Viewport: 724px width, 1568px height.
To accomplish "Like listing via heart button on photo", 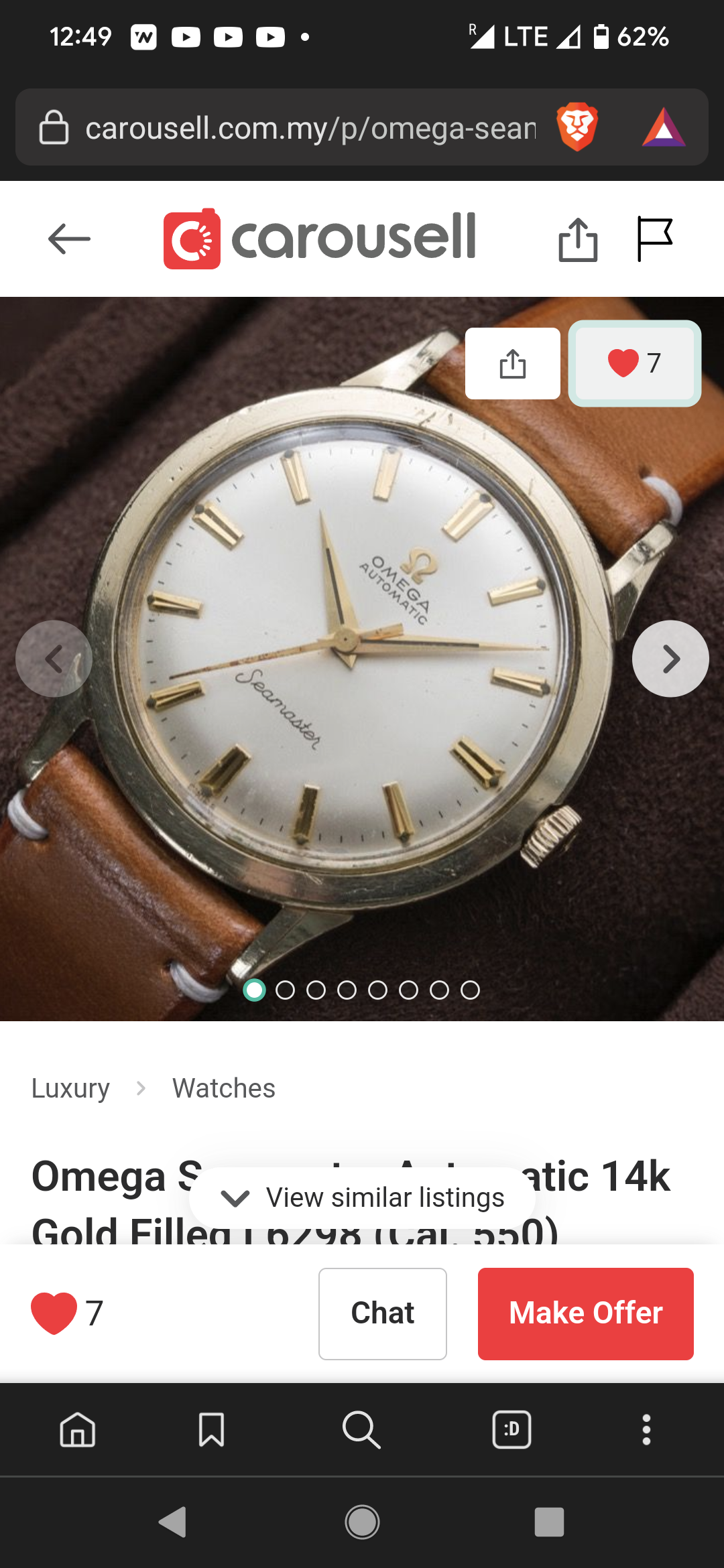I will [x=634, y=363].
